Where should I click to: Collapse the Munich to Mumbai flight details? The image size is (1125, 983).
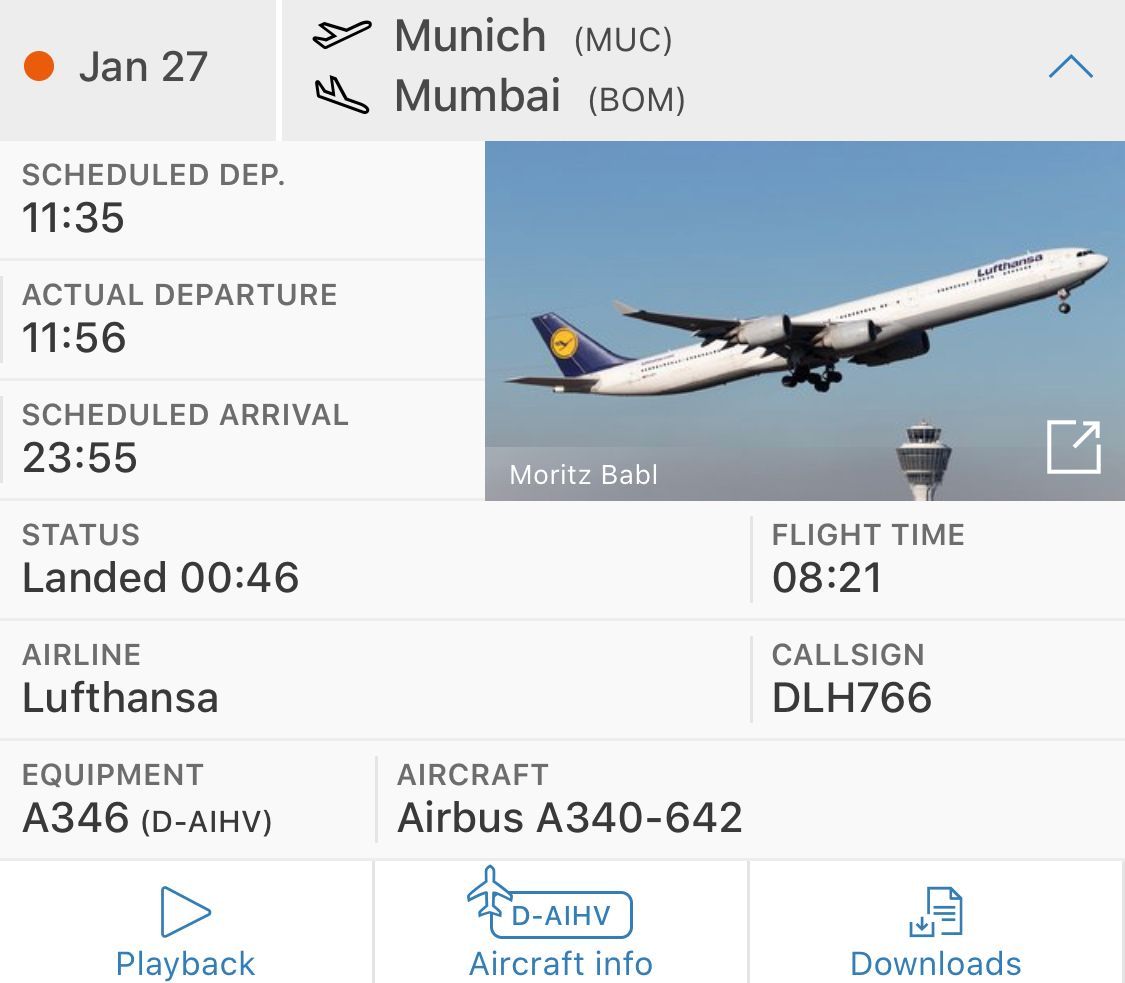(x=1070, y=68)
